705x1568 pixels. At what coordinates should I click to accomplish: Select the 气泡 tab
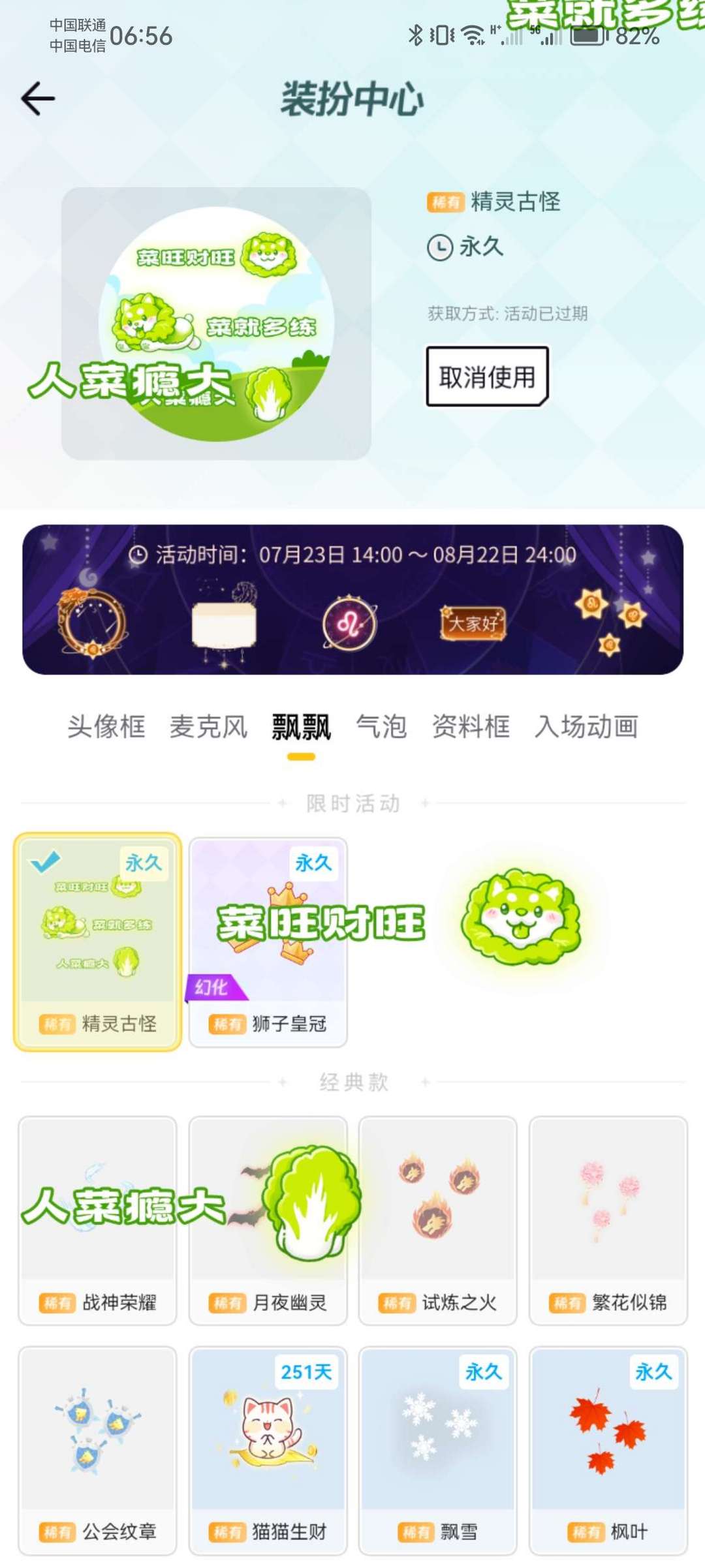(x=381, y=726)
